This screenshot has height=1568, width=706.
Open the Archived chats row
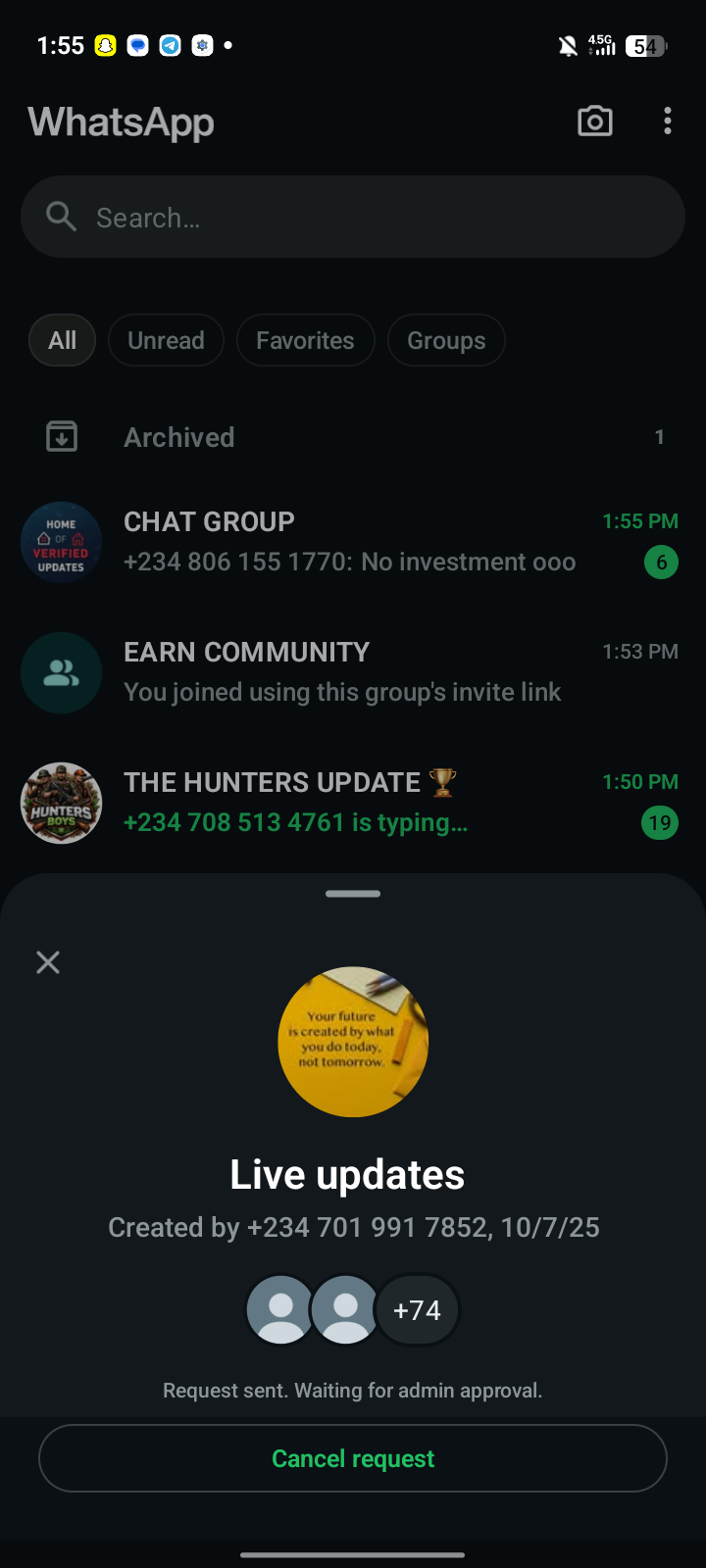tap(353, 437)
